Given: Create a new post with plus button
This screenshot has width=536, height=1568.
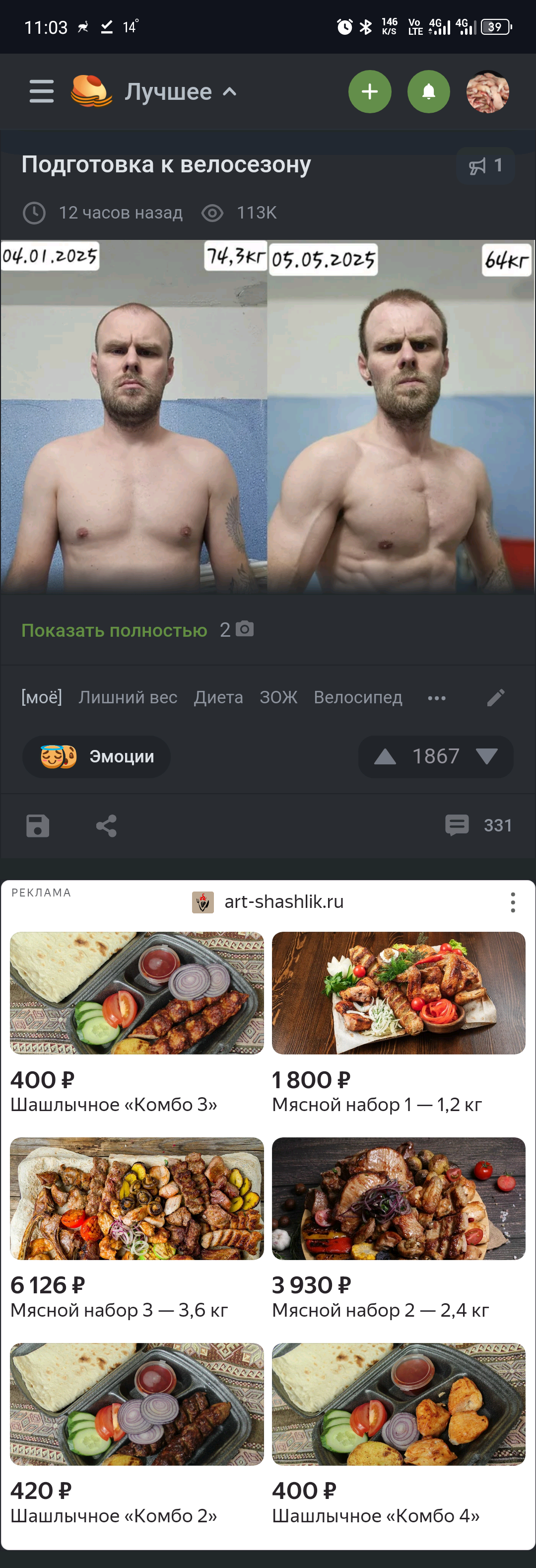Looking at the screenshot, I should click(369, 92).
